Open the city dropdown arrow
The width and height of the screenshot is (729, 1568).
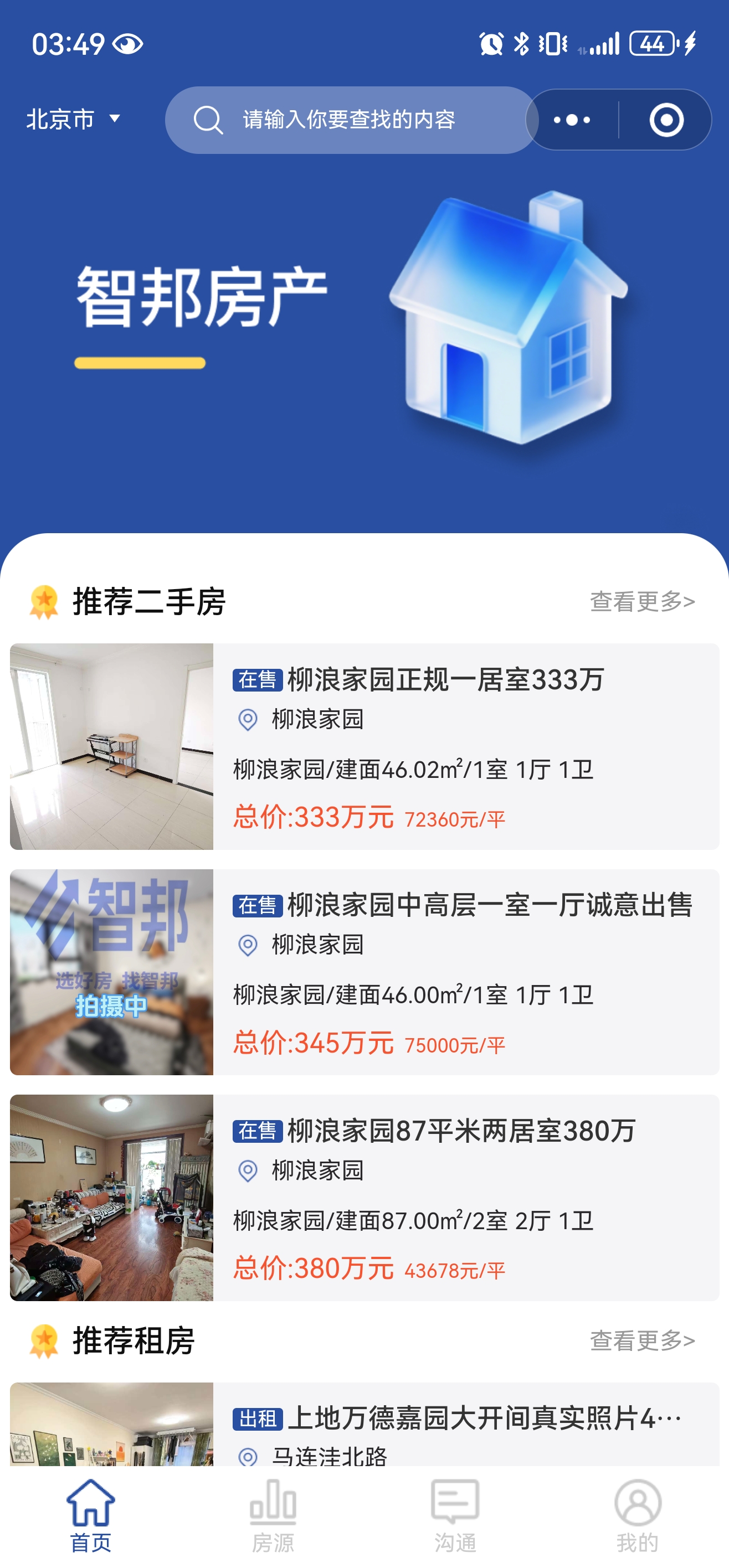tap(113, 120)
